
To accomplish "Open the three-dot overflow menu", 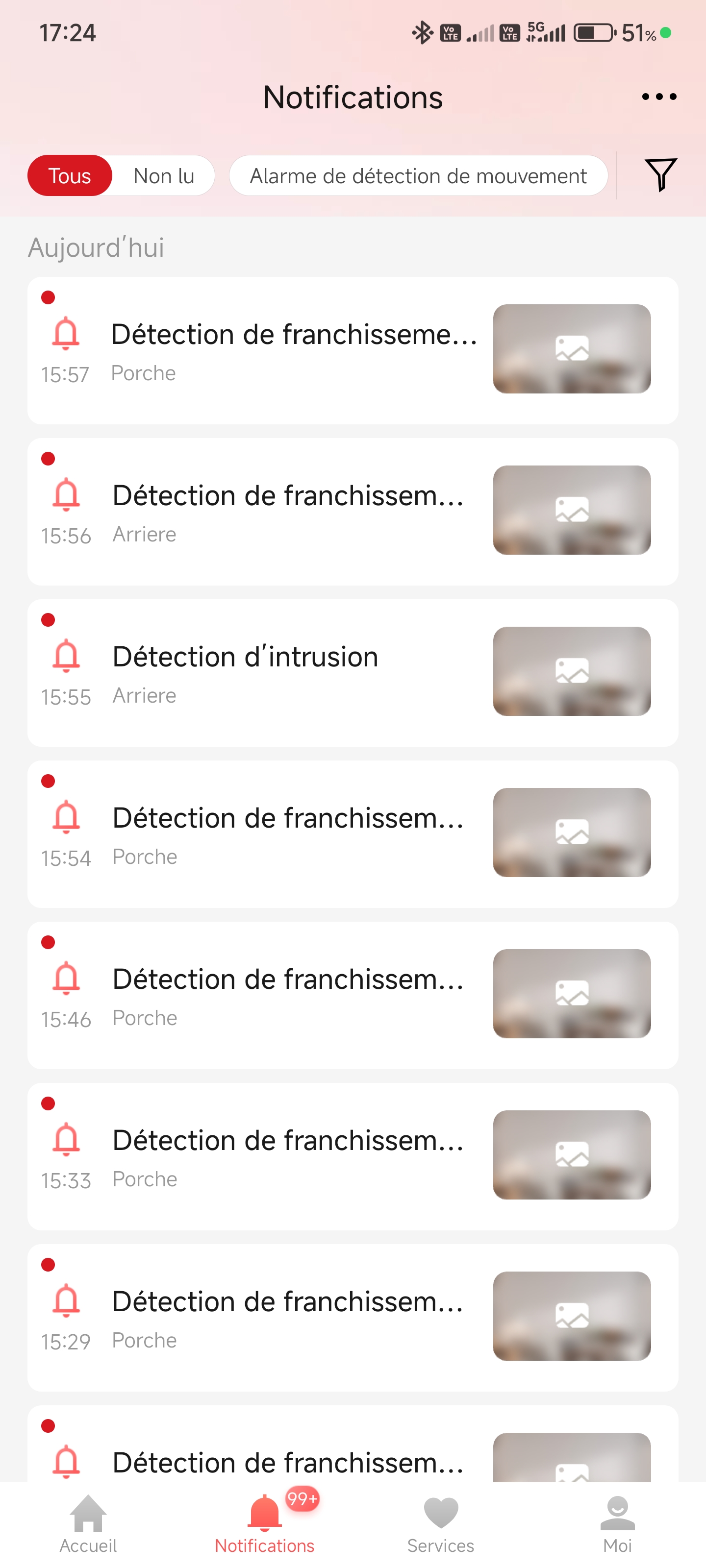I will 658,96.
